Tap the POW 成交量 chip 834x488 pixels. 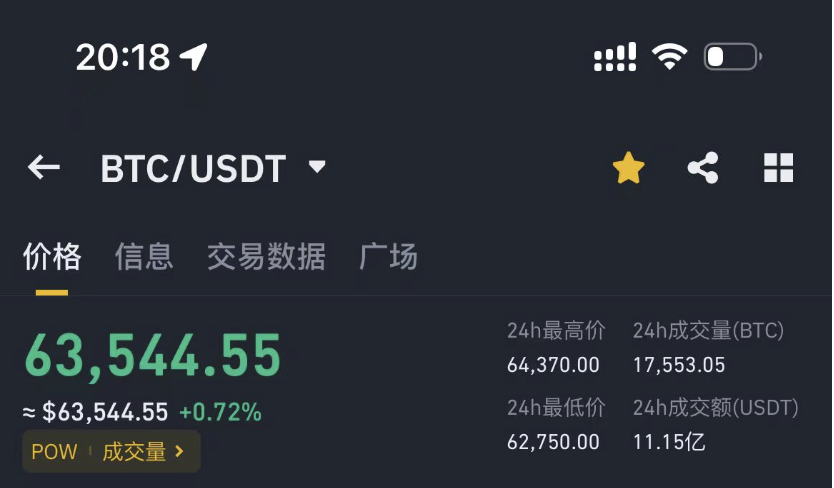[111, 451]
